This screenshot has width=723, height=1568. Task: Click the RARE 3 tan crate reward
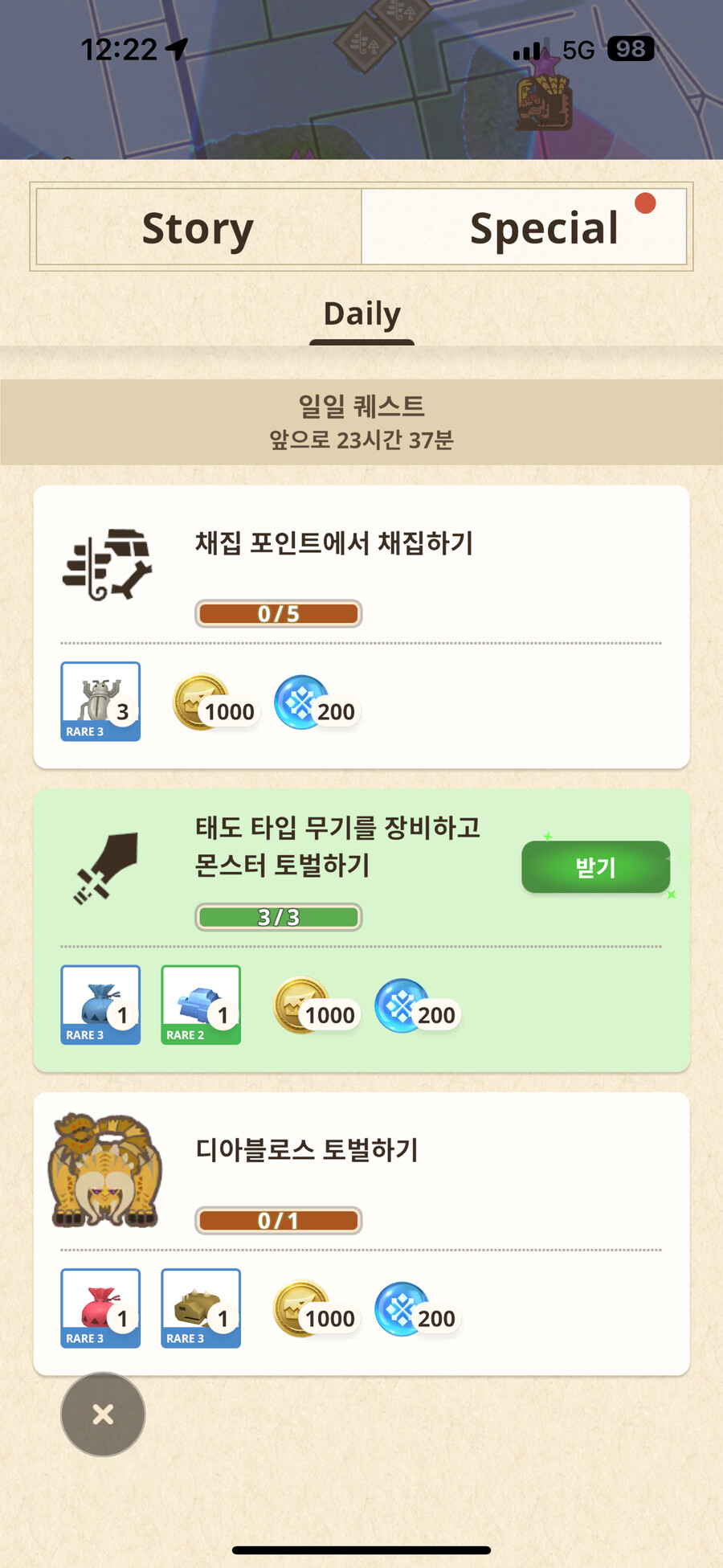point(200,1309)
